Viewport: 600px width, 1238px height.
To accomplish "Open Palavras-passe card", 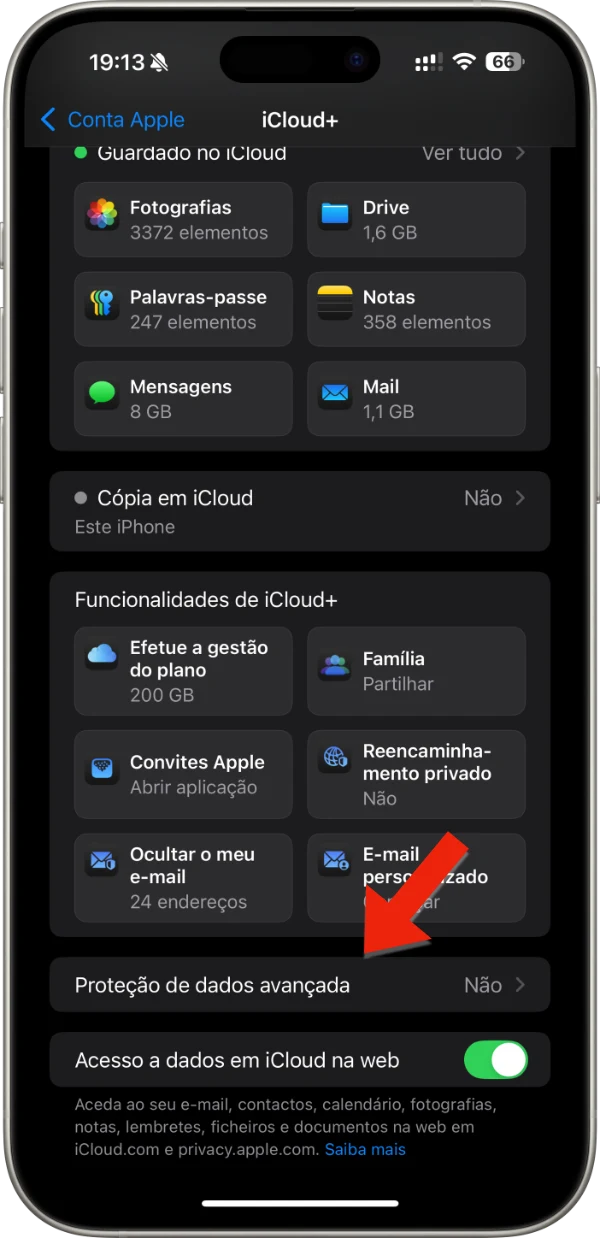I will [183, 309].
